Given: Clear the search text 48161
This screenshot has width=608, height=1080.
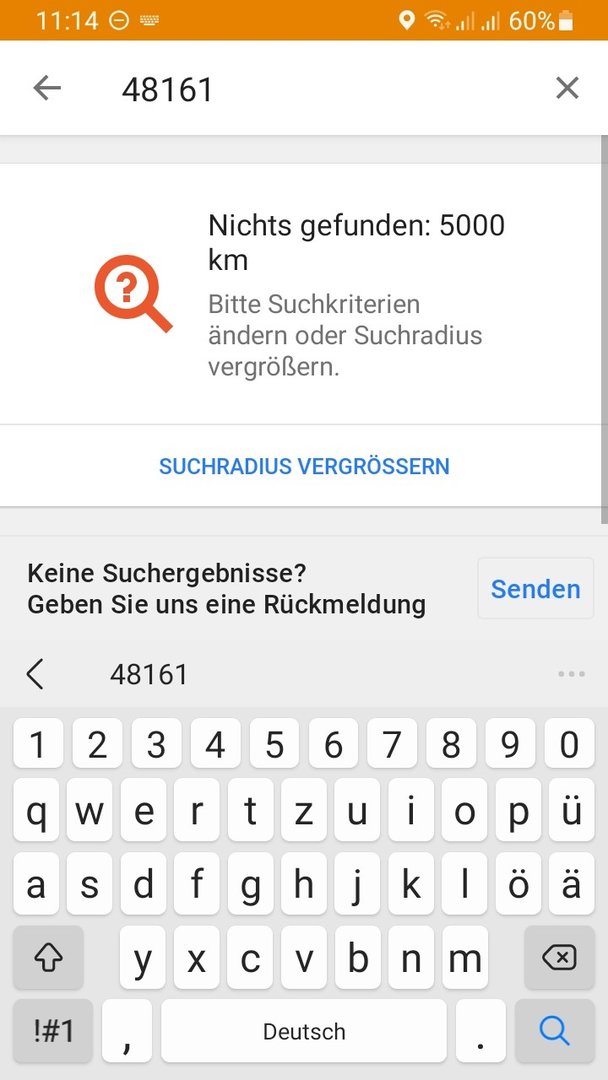Looking at the screenshot, I should (x=567, y=88).
